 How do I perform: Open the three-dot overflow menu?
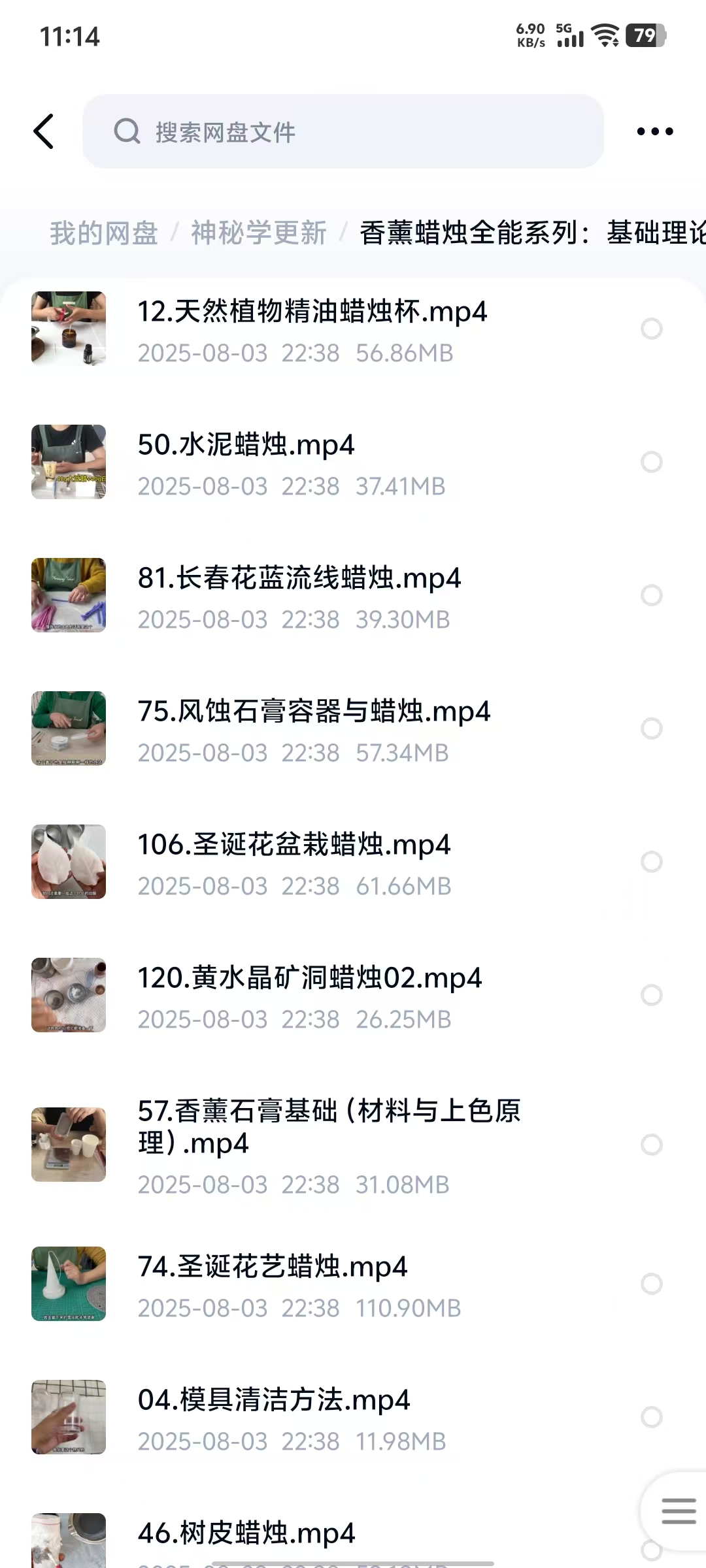654,131
